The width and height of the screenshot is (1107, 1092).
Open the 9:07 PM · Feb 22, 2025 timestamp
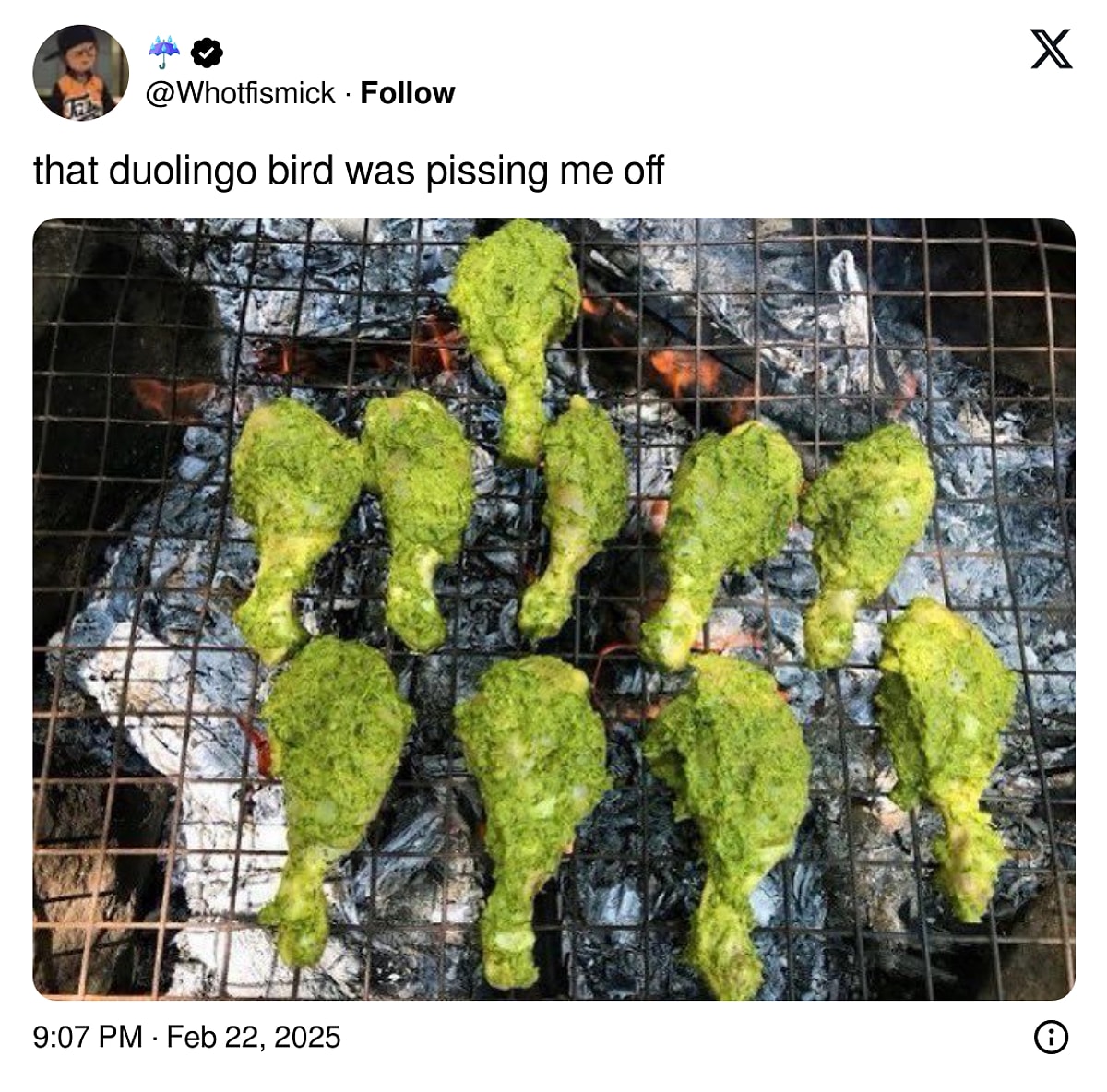click(x=187, y=1037)
